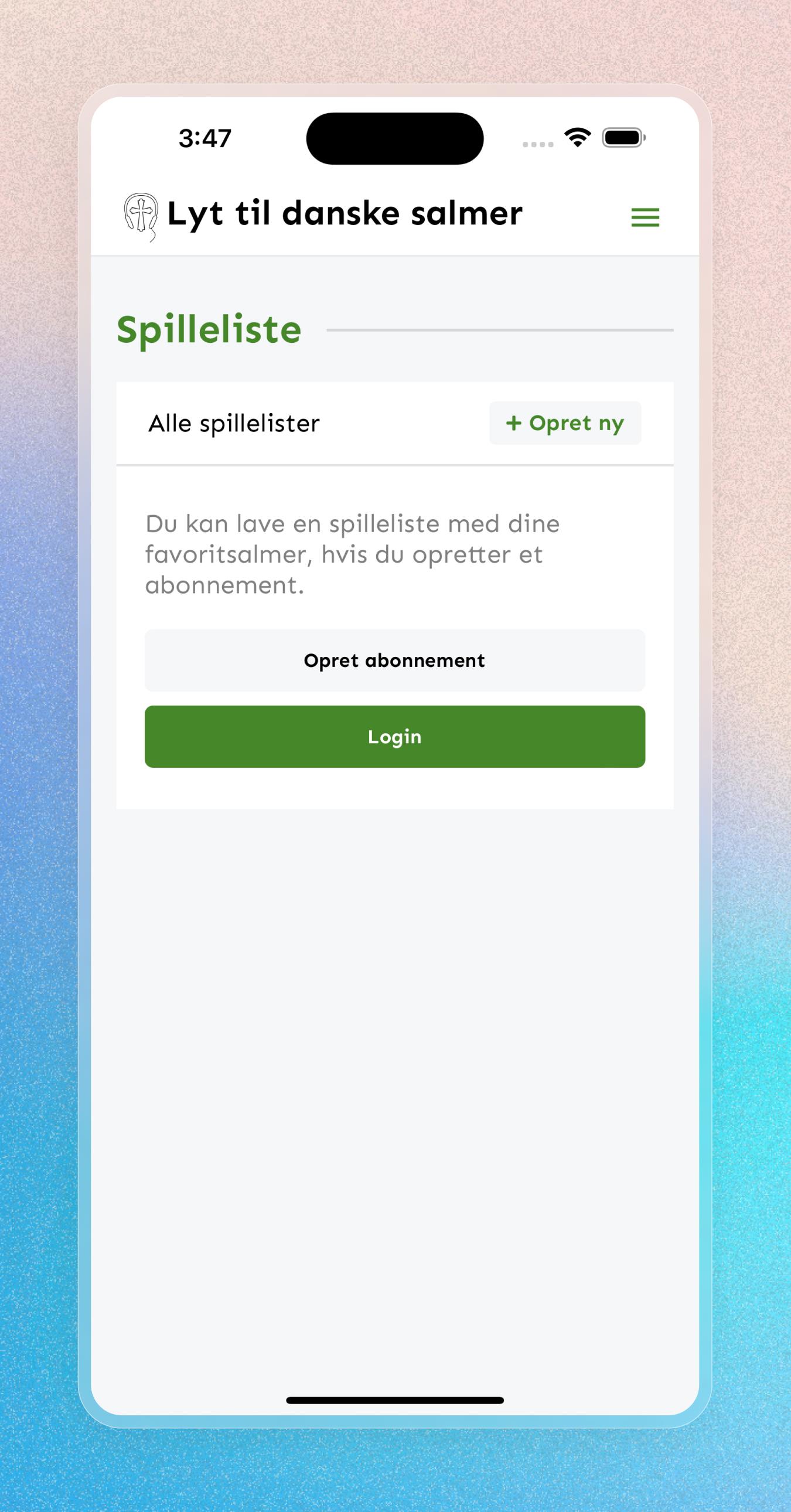Image resolution: width=791 pixels, height=1512 pixels.
Task: Tap the dynamic island at top
Action: click(395, 138)
